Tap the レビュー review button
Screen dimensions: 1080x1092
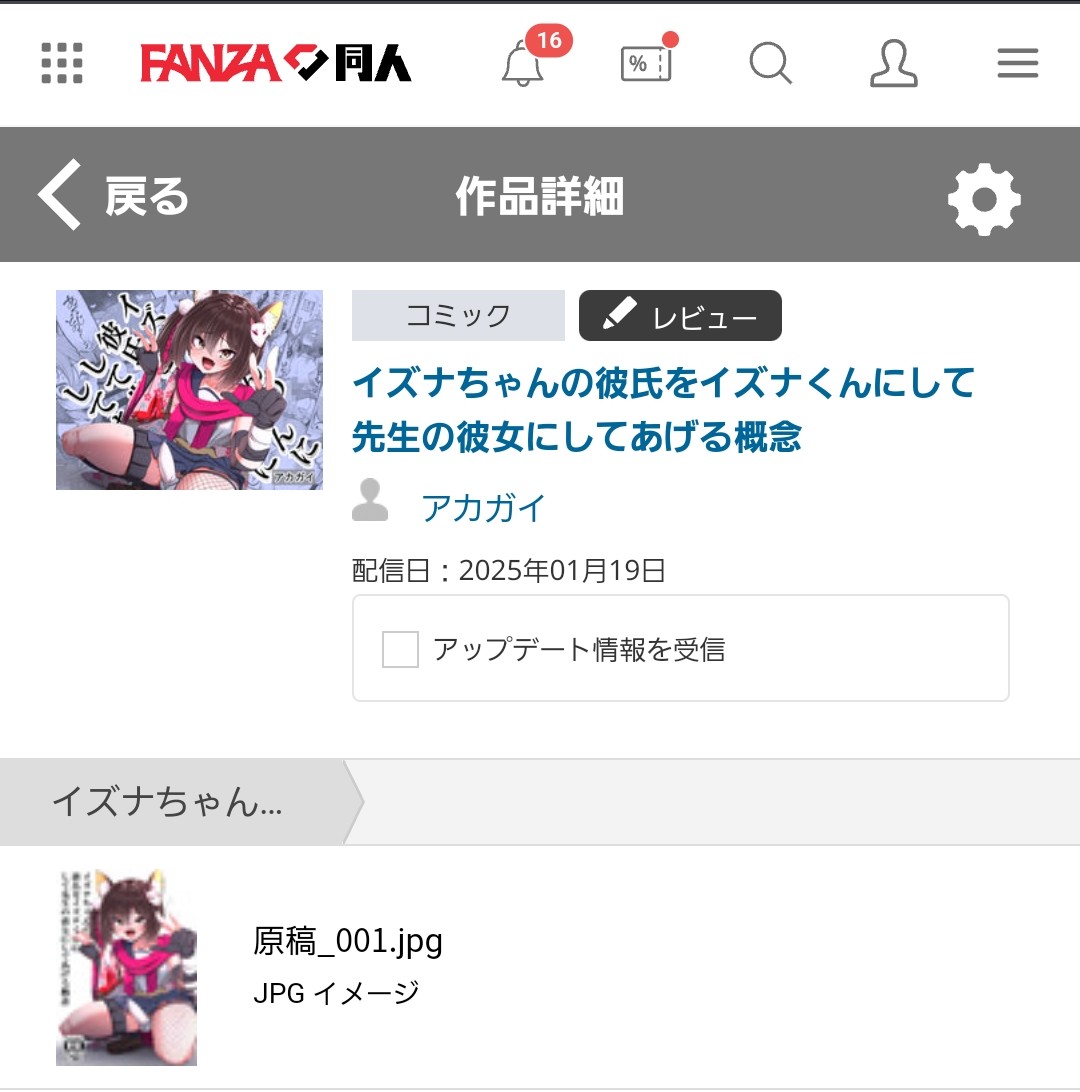click(x=680, y=316)
